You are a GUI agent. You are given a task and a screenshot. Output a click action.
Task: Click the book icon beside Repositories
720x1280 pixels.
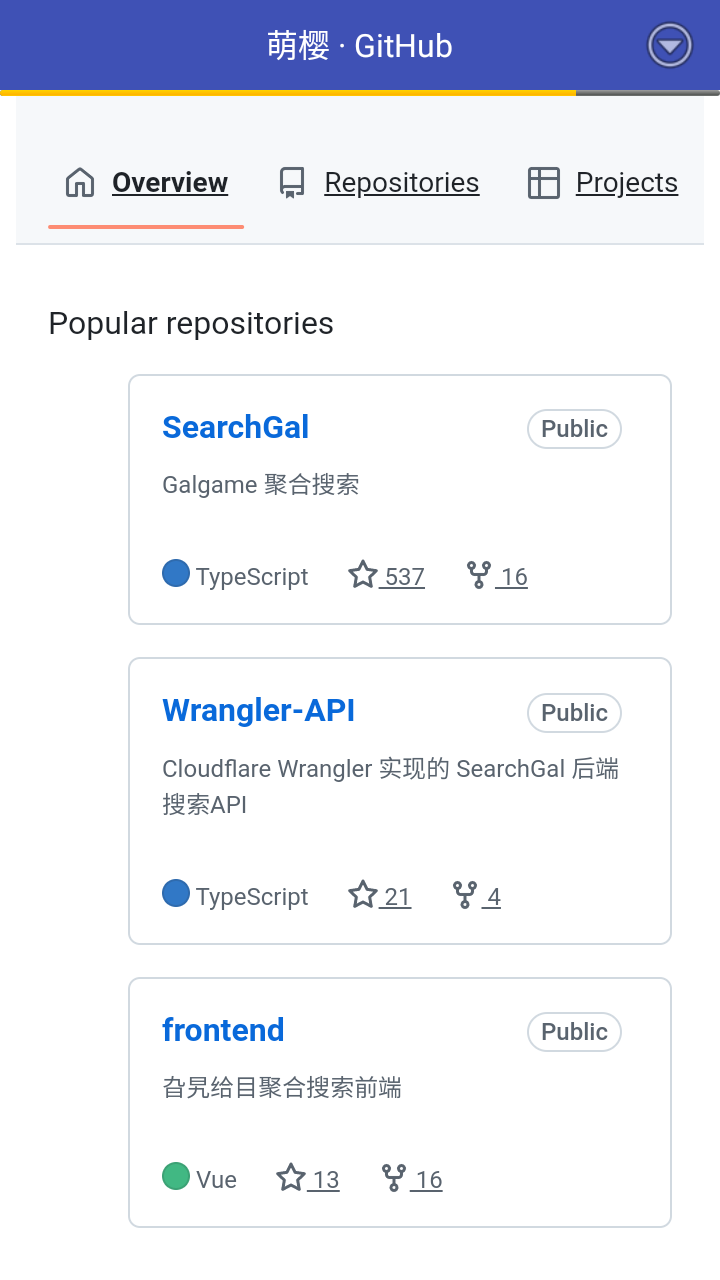pyautogui.click(x=290, y=182)
